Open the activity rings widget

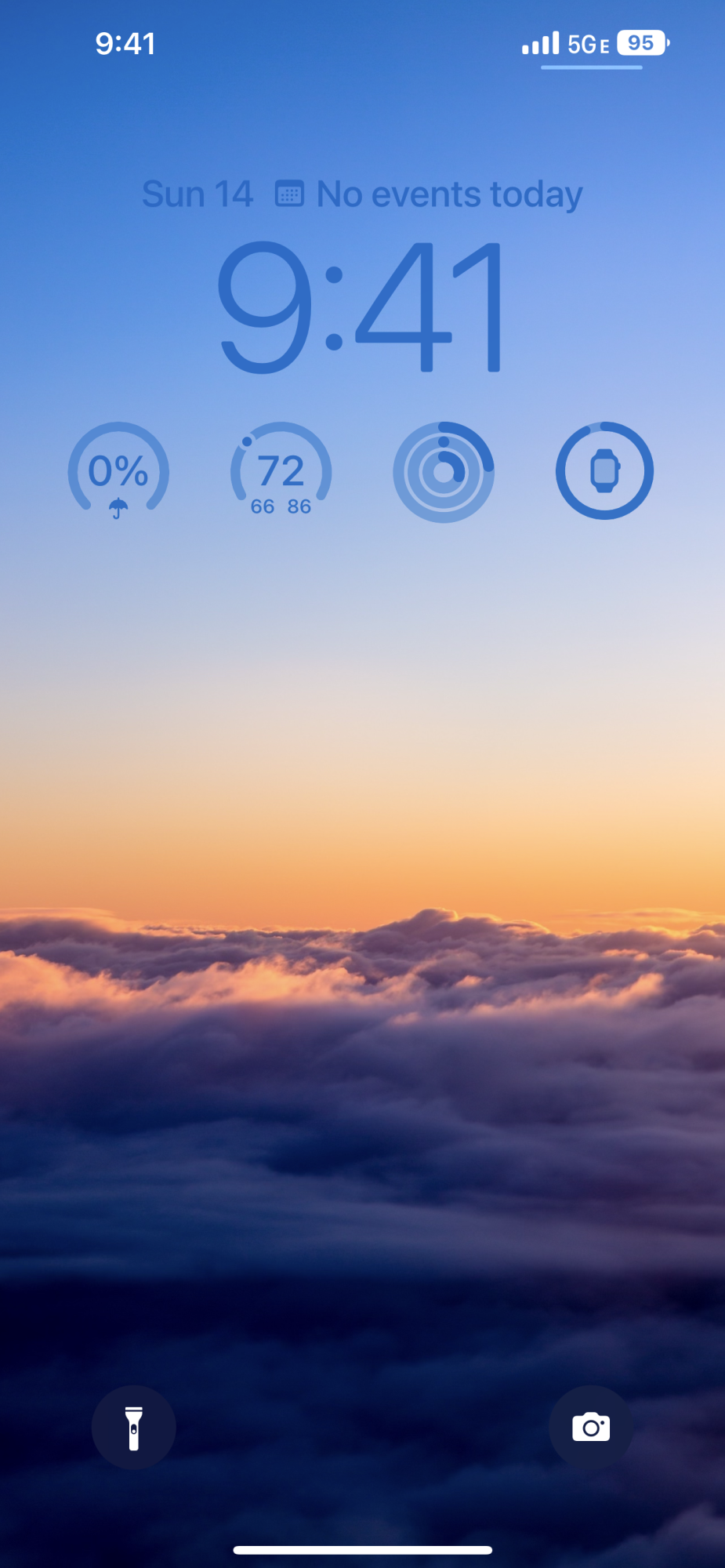[x=443, y=472]
